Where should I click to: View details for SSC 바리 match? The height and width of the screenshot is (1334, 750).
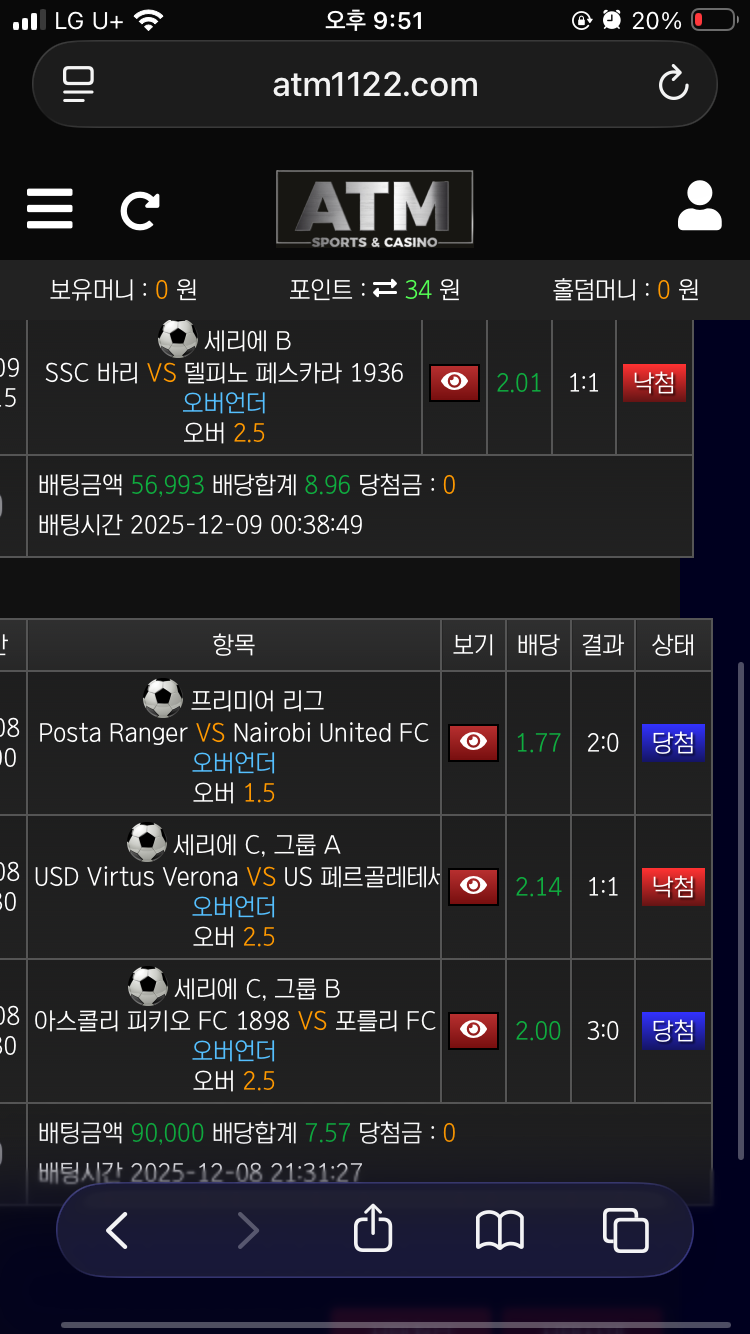click(454, 383)
